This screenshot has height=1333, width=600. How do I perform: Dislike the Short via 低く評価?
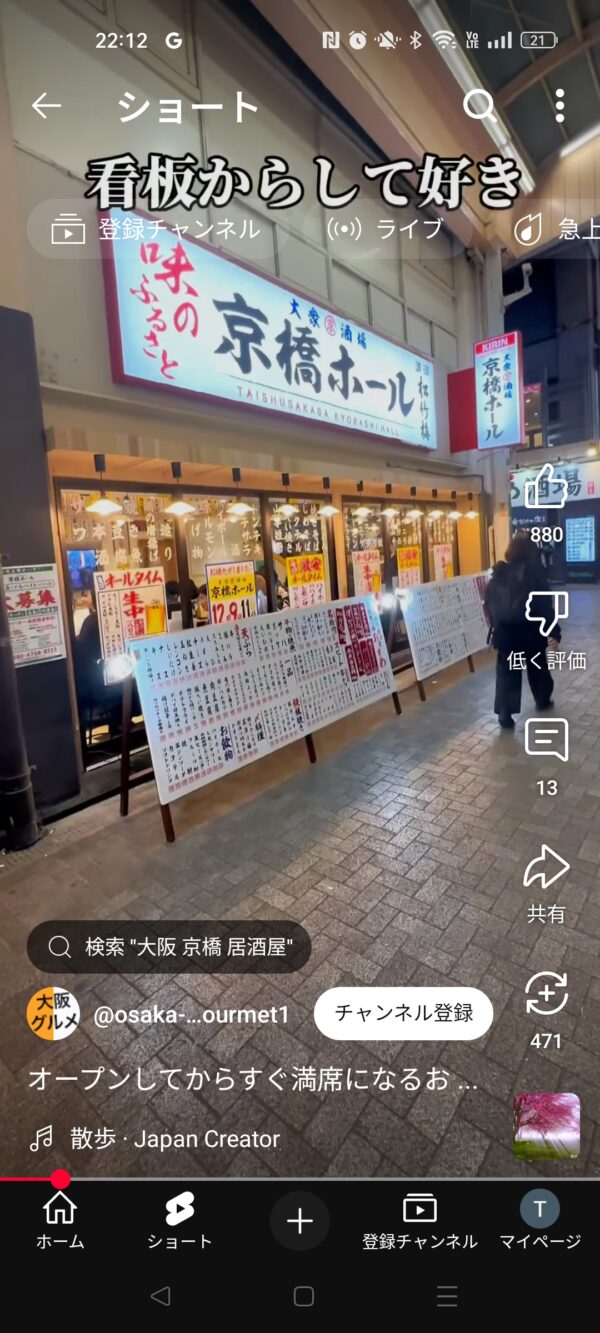pyautogui.click(x=546, y=631)
